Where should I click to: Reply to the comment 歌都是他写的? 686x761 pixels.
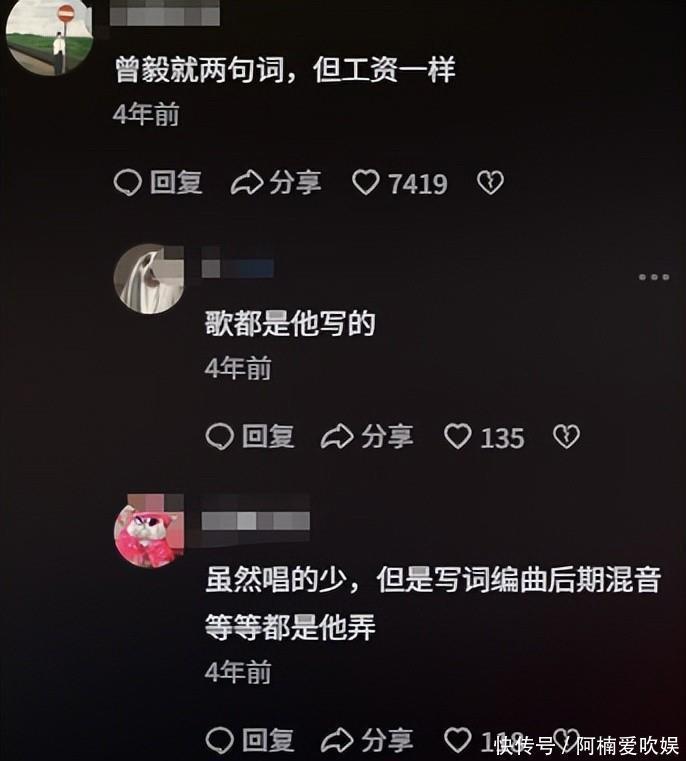[x=250, y=436]
